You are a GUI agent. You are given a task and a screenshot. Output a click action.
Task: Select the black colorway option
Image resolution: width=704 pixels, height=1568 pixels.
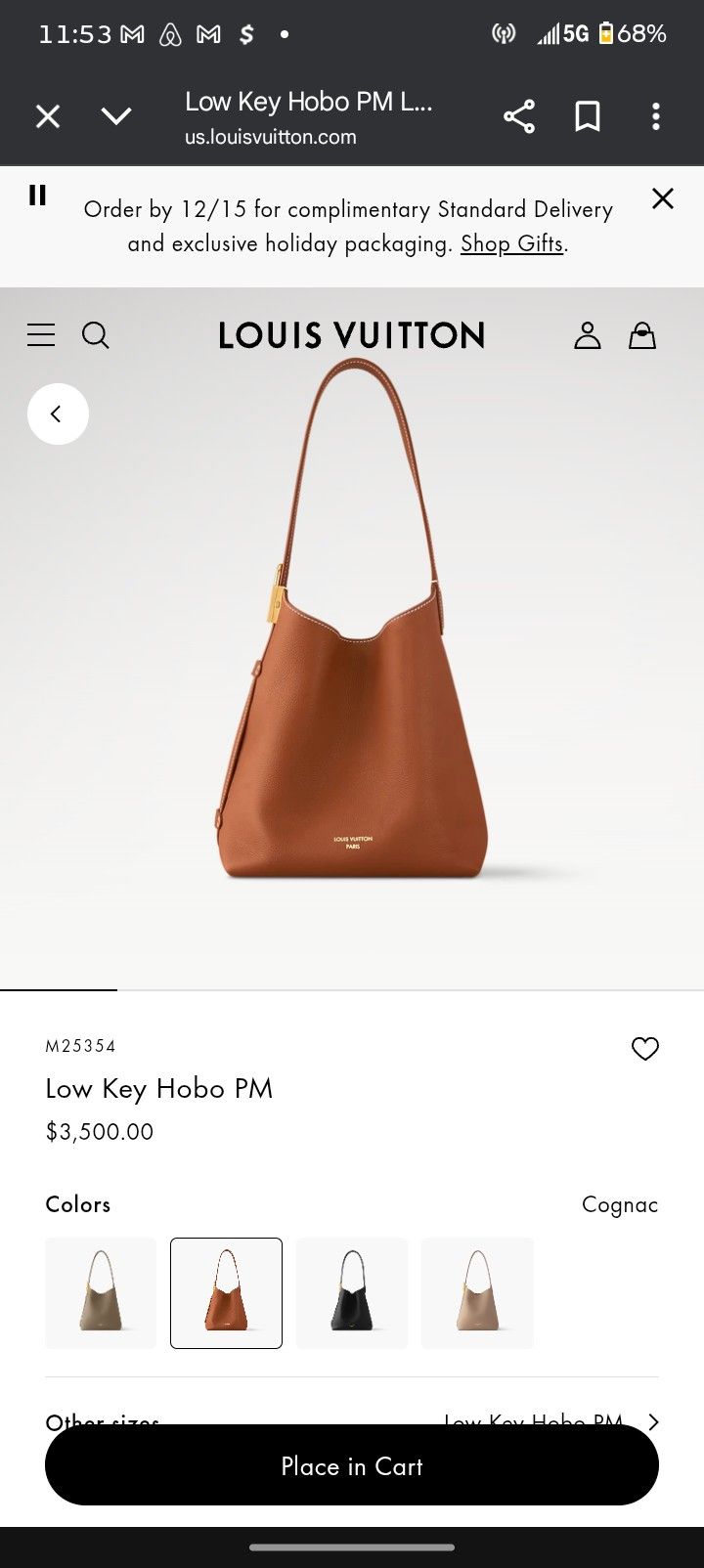(x=352, y=1292)
